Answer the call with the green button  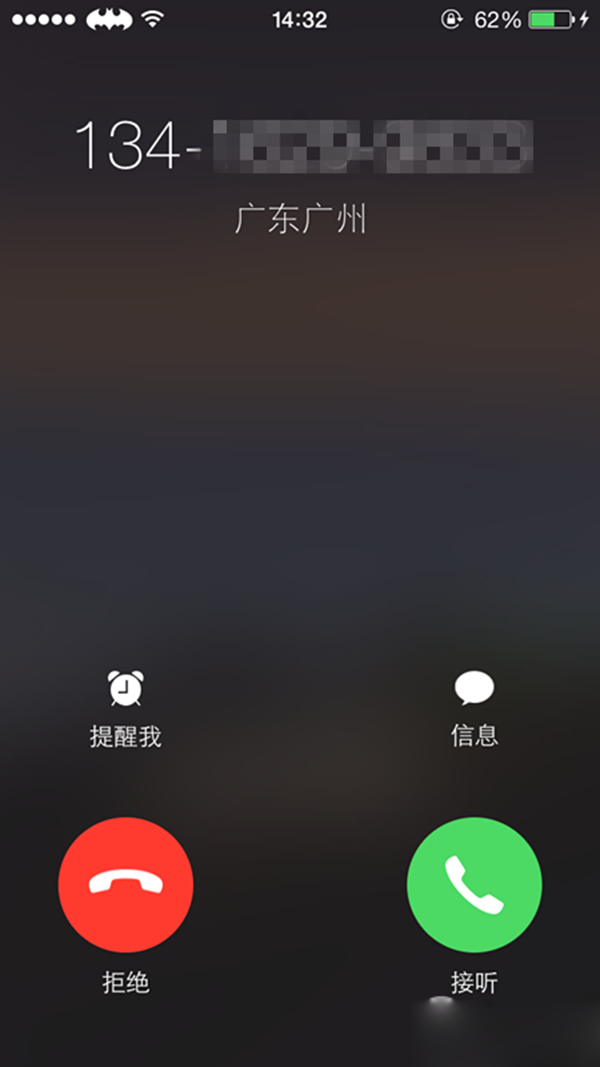474,883
